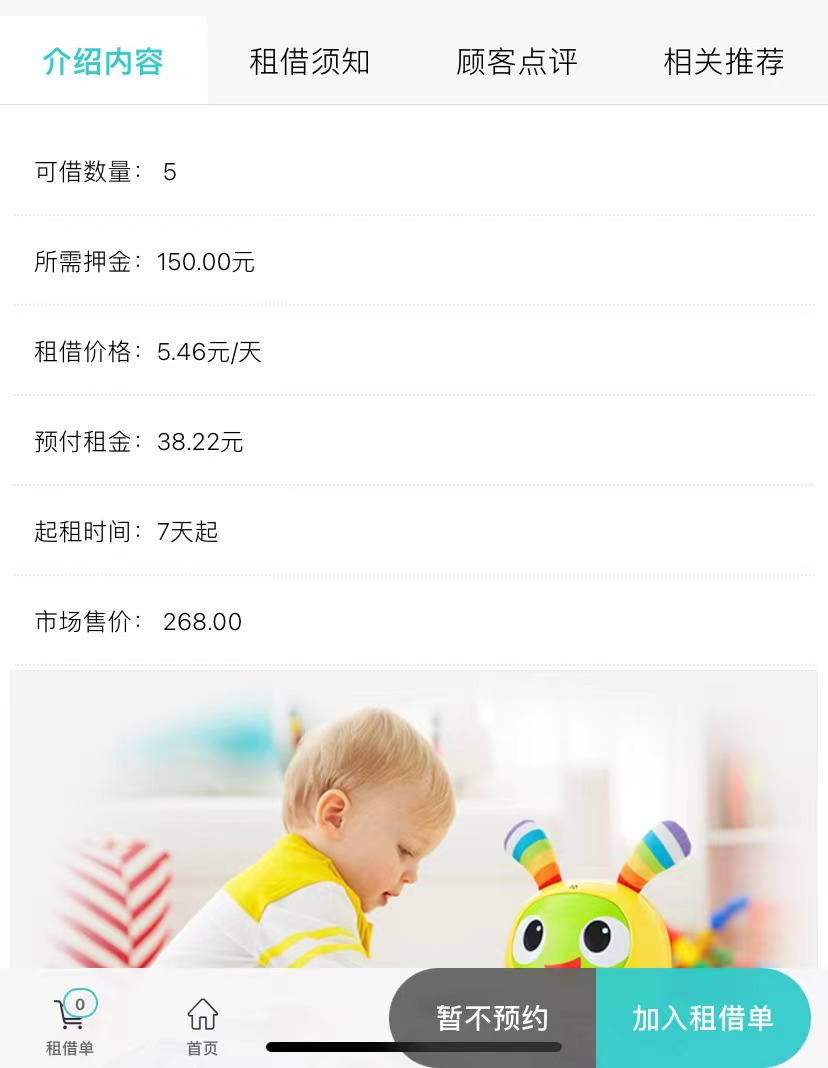Tap the 暂不预约 button
828x1068 pixels.
coord(493,1018)
